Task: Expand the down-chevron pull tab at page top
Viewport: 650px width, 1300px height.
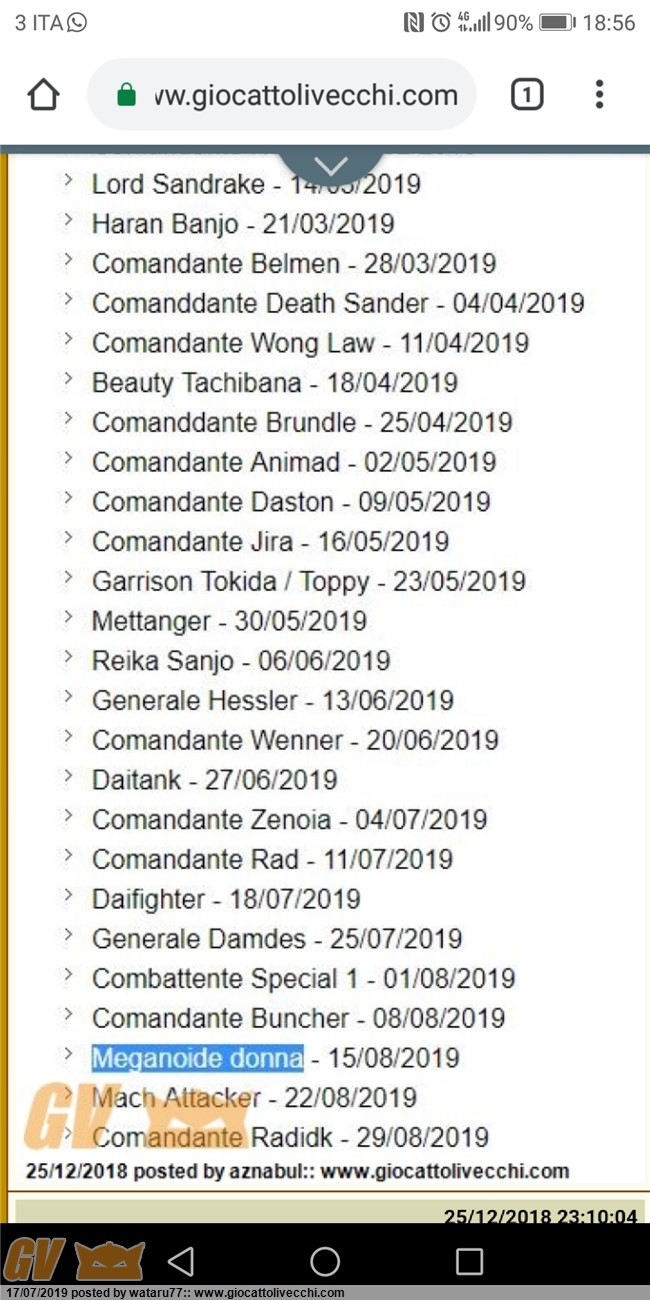Action: pyautogui.click(x=331, y=164)
